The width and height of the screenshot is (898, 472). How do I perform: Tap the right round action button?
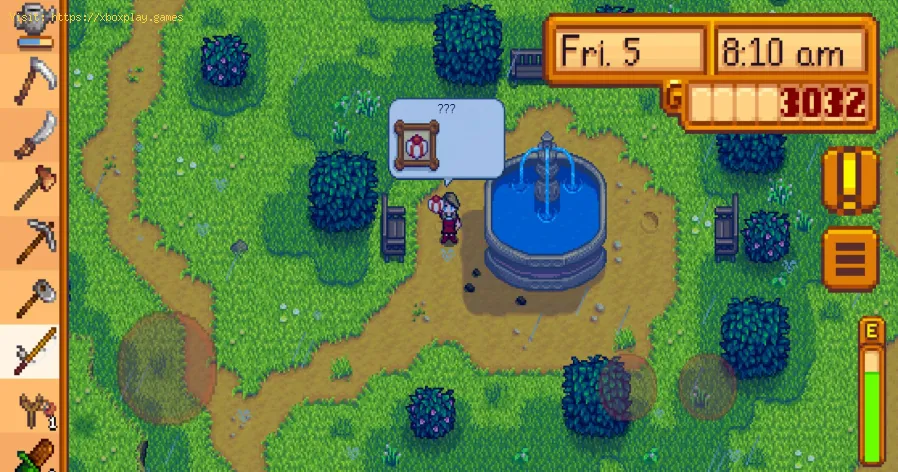[x=707, y=387]
